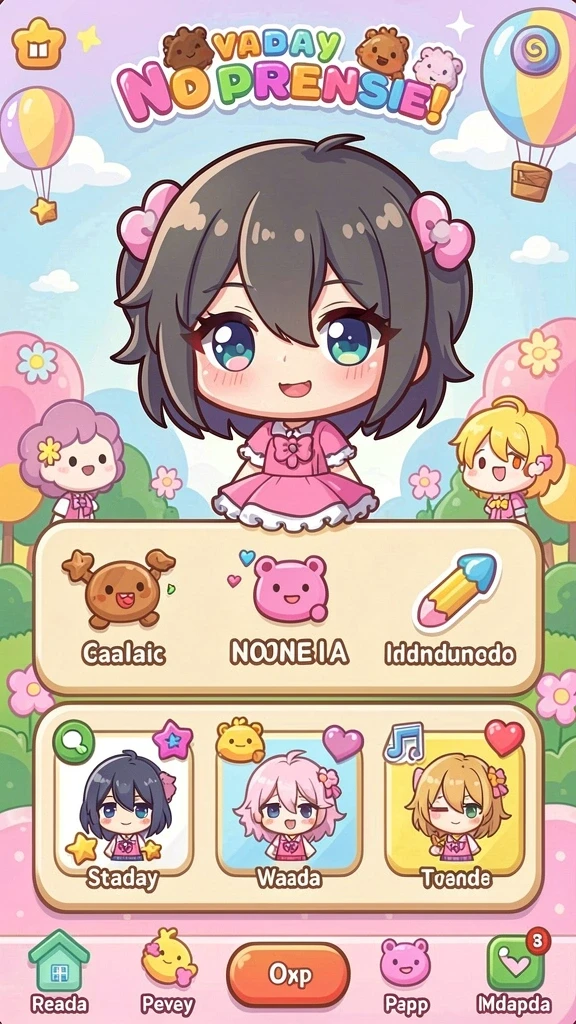Go to the Reada home tab
The image size is (576, 1024).
click(59, 970)
